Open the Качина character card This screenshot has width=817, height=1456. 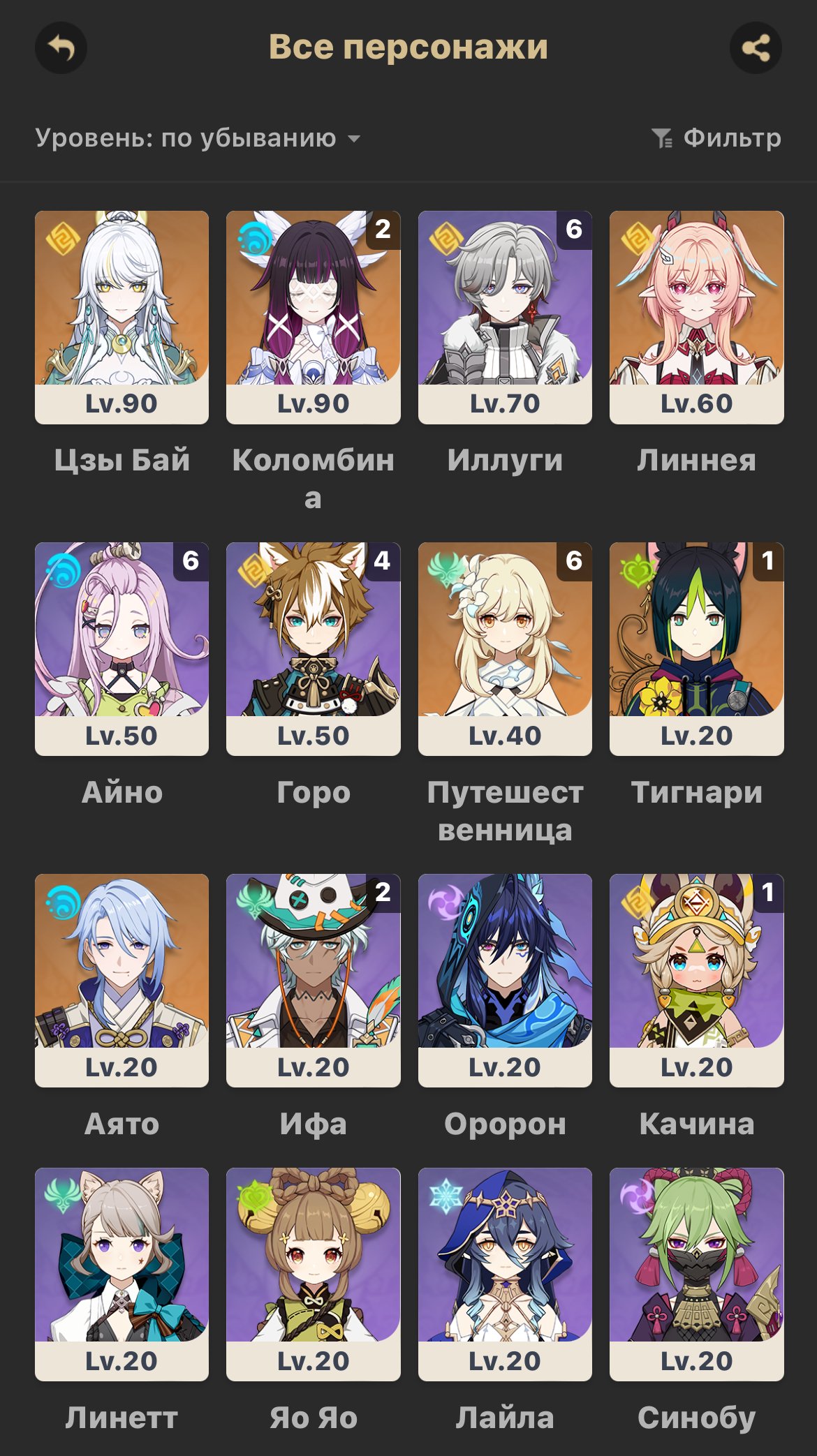697,981
